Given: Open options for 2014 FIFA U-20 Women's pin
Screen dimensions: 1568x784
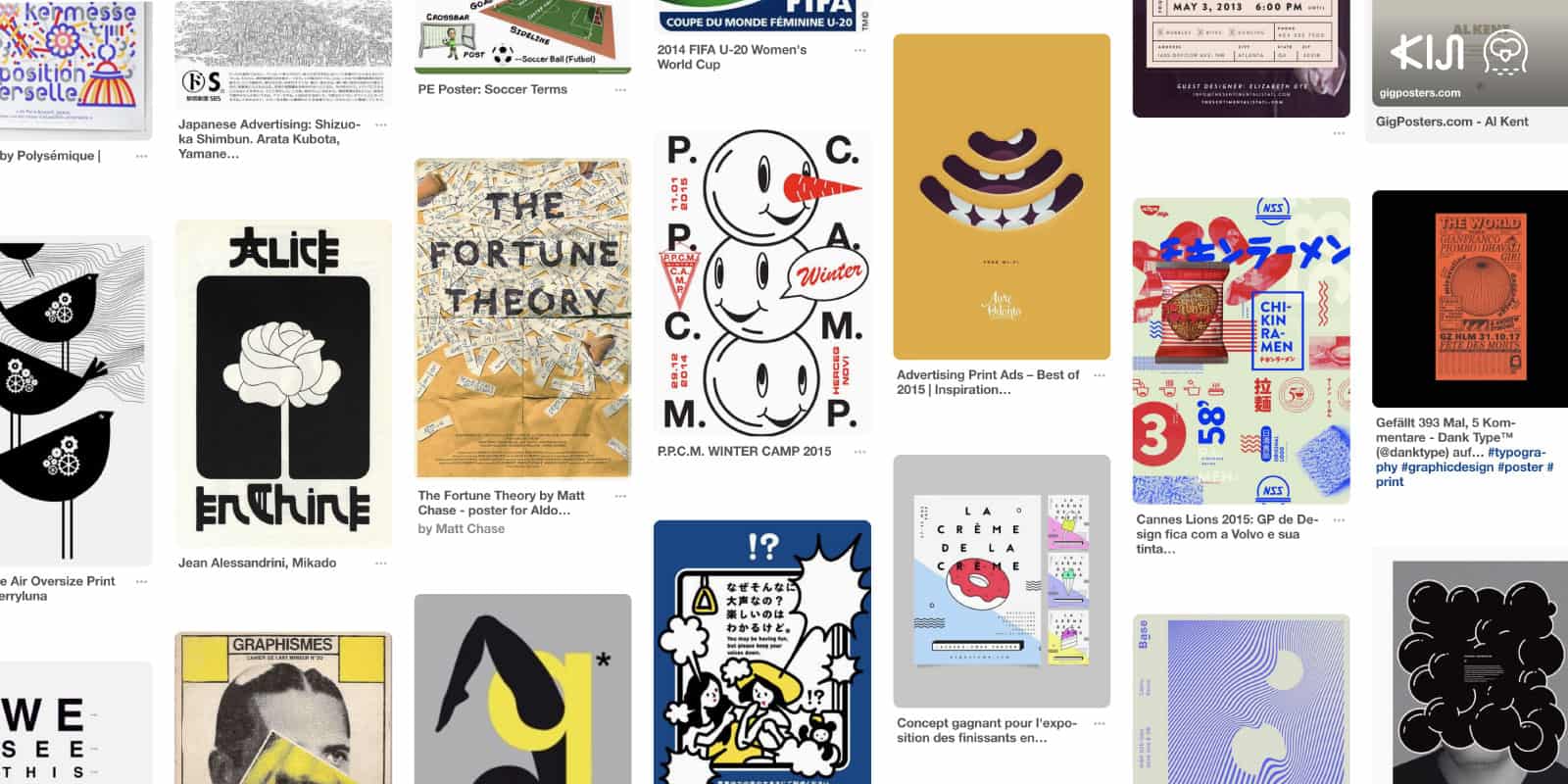Looking at the screenshot, I should point(859,50).
